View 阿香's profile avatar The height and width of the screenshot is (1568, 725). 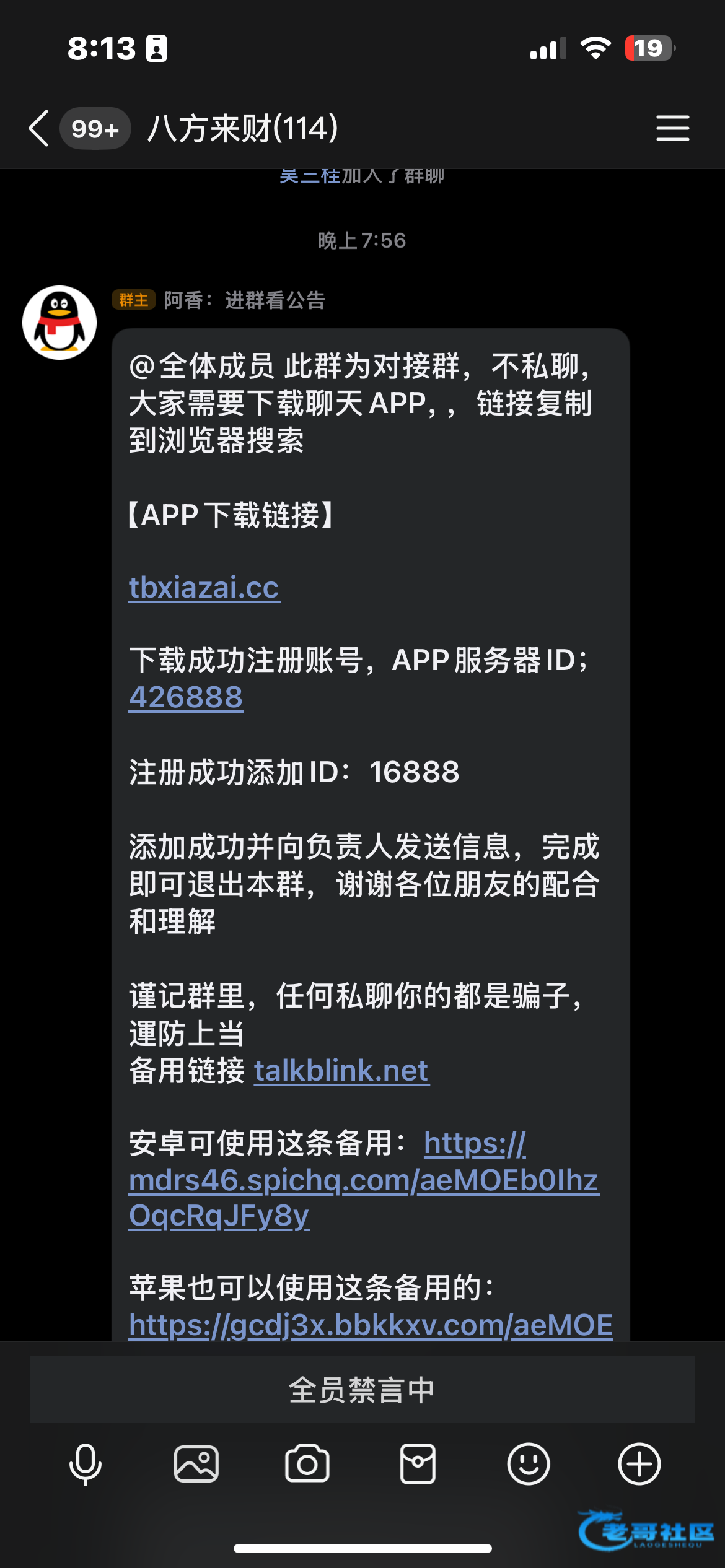point(59,323)
